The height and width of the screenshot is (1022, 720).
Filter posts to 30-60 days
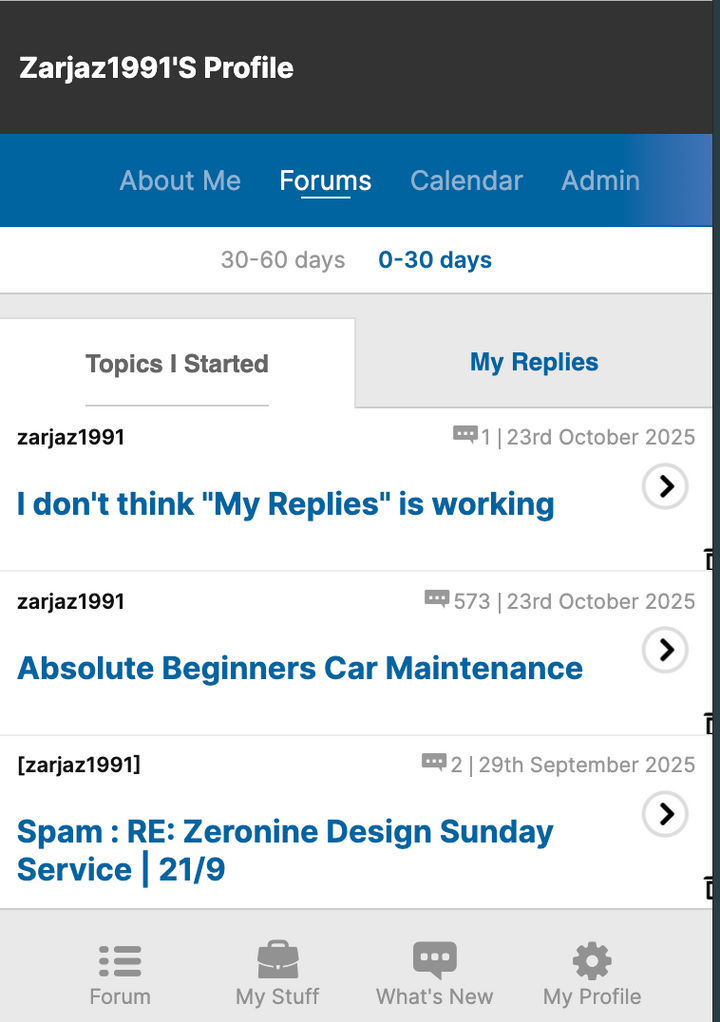click(x=283, y=260)
